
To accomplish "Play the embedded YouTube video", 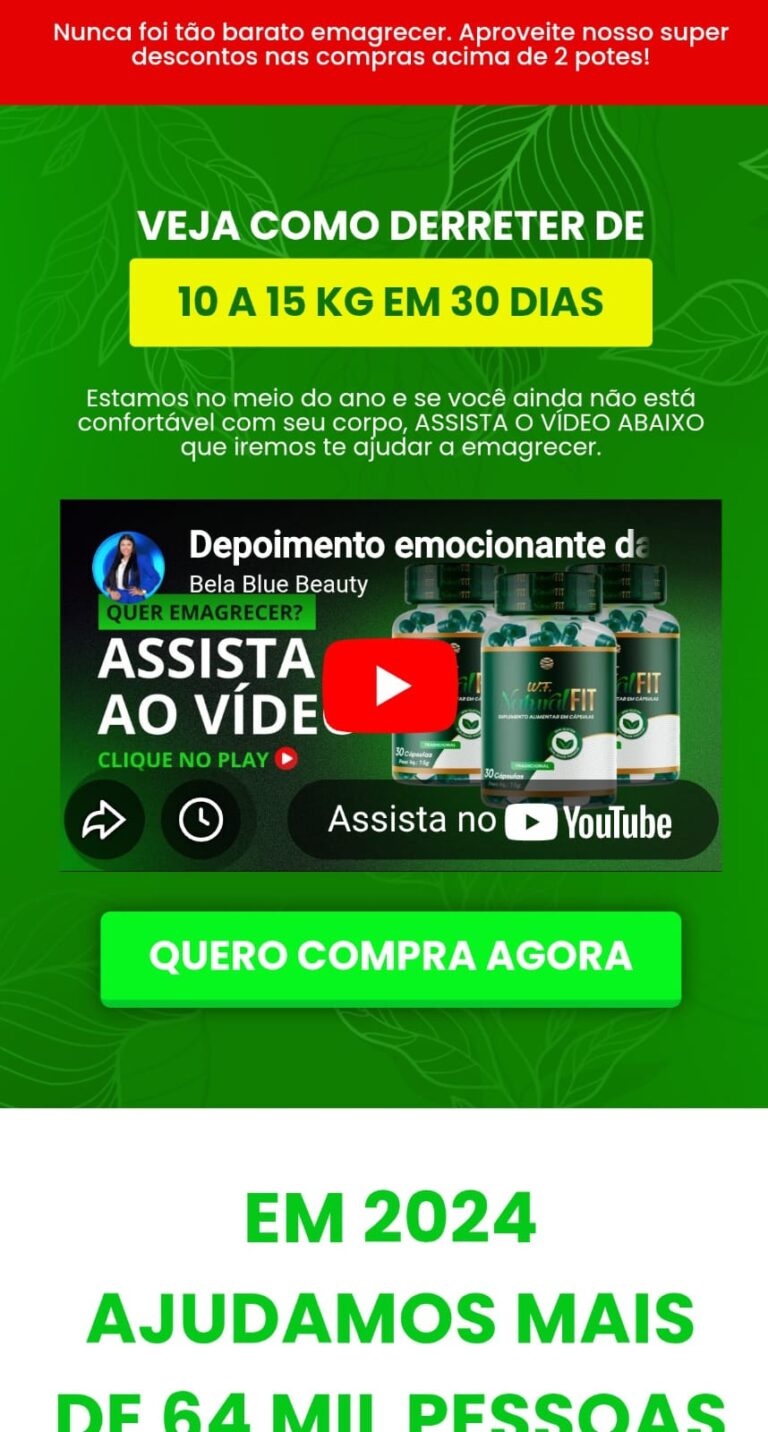I will coord(390,686).
